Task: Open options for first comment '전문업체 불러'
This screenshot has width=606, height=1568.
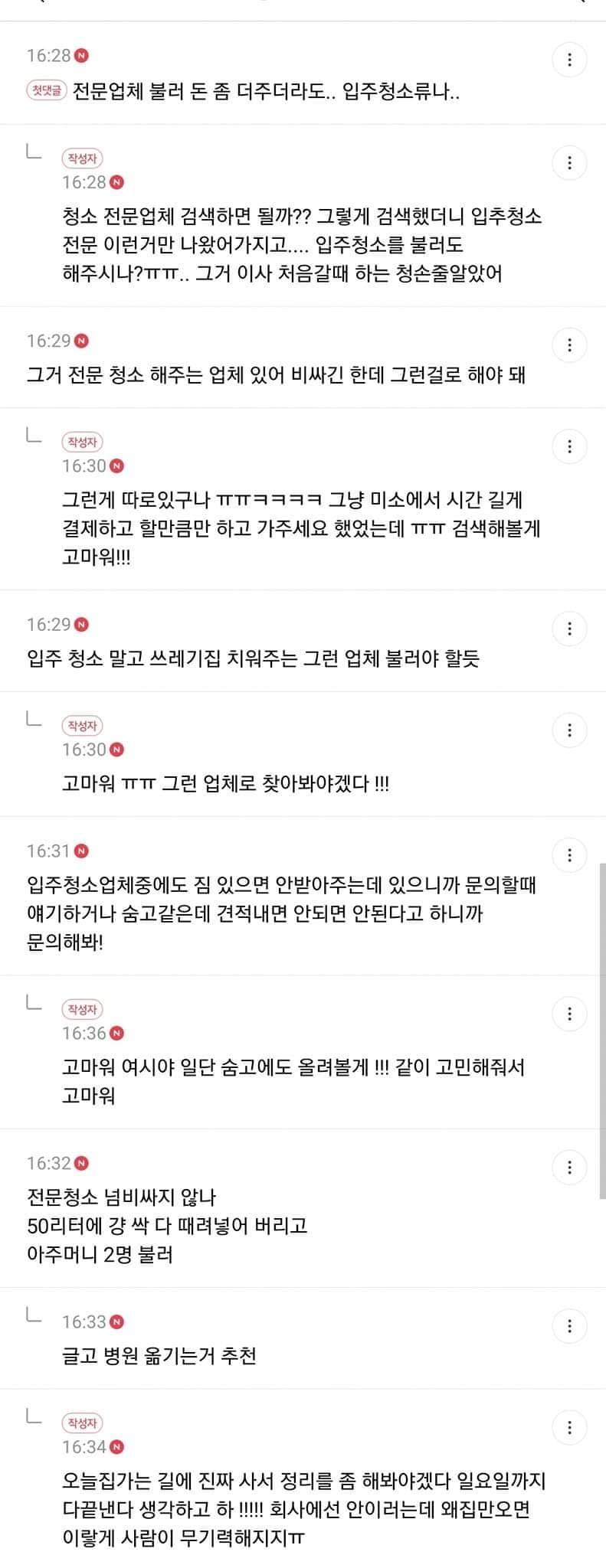Action: [x=569, y=60]
